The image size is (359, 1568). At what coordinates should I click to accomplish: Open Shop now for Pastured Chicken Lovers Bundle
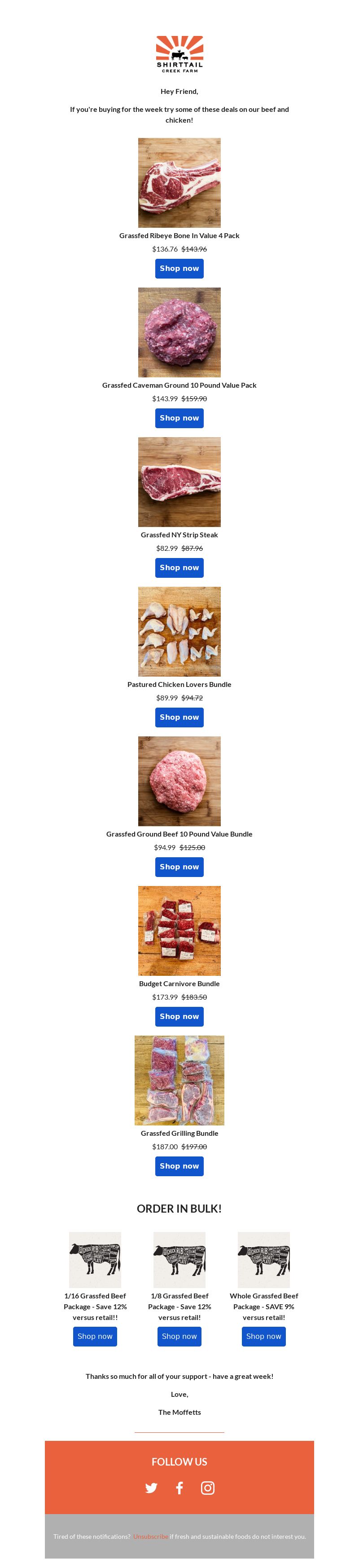click(179, 717)
